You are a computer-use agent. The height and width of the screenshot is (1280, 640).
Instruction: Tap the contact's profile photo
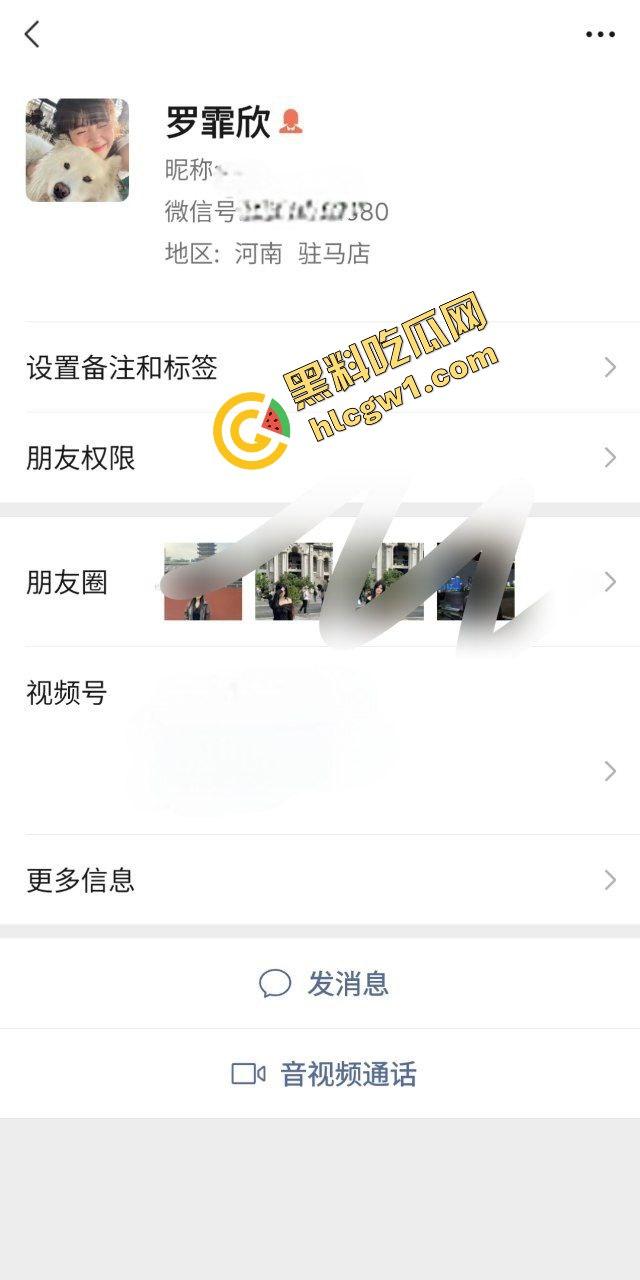pyautogui.click(x=77, y=150)
